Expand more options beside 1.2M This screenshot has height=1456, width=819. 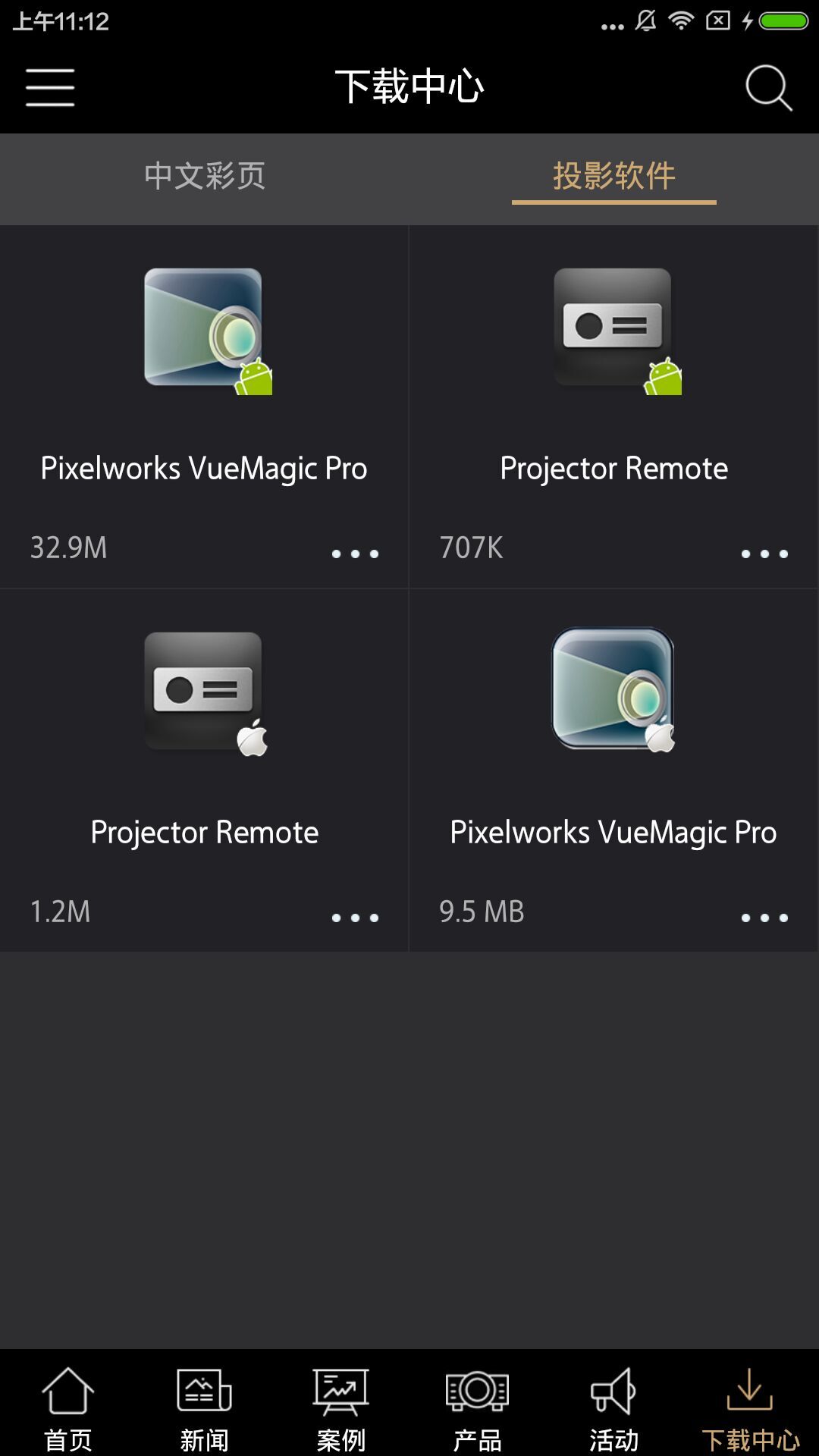click(x=355, y=918)
